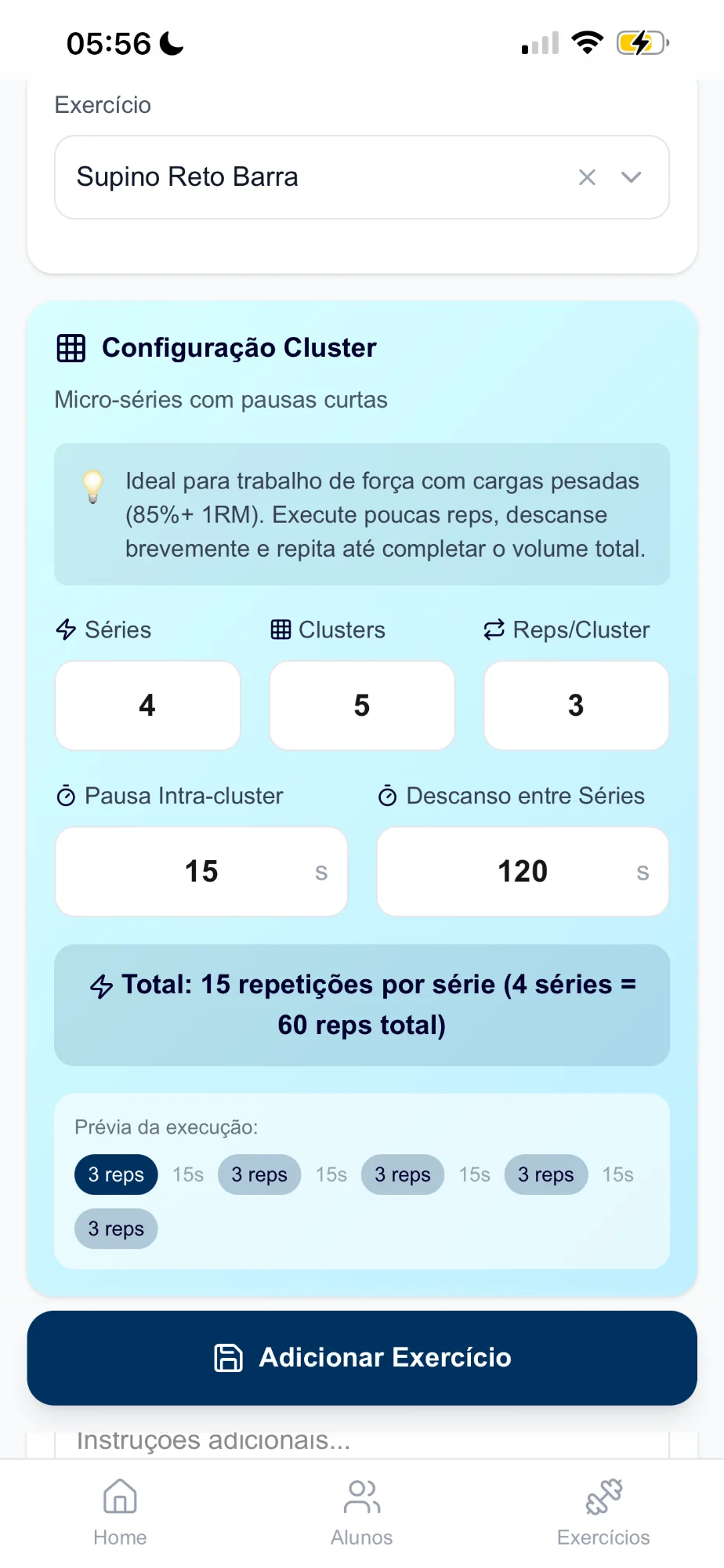Click the save icon inside Adicionar Exercício
Screen dimensions: 724x1568
(227, 1357)
